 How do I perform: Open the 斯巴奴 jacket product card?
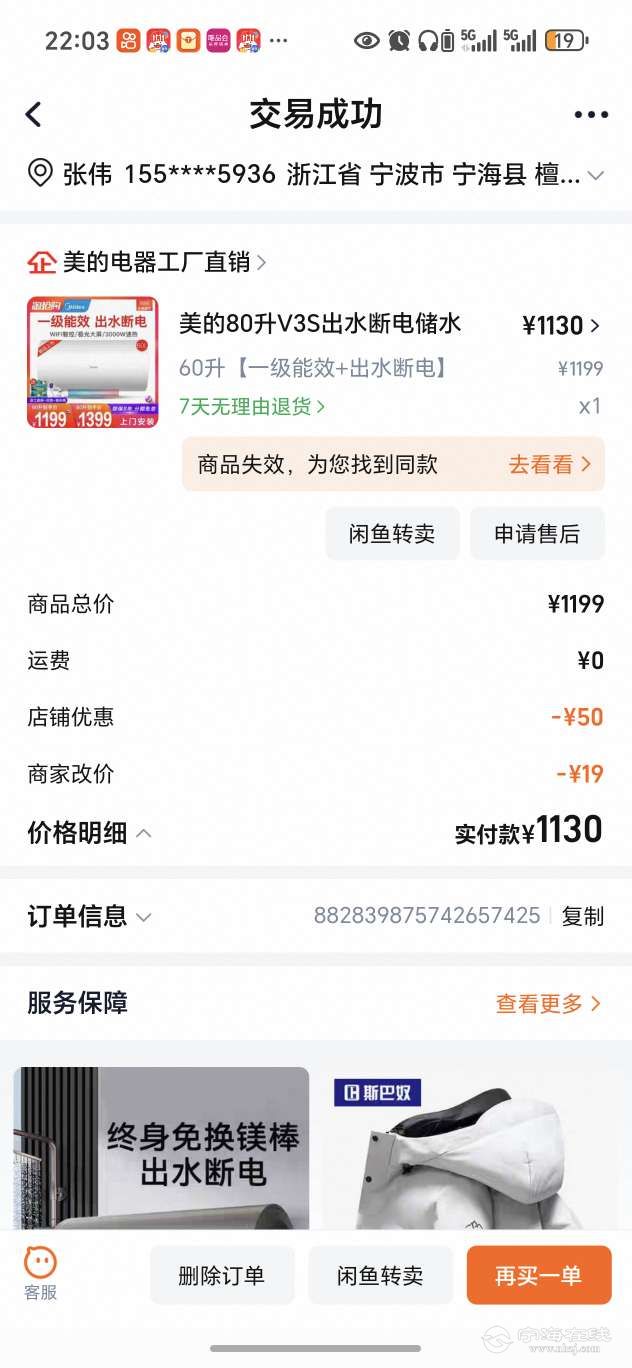(470, 1150)
